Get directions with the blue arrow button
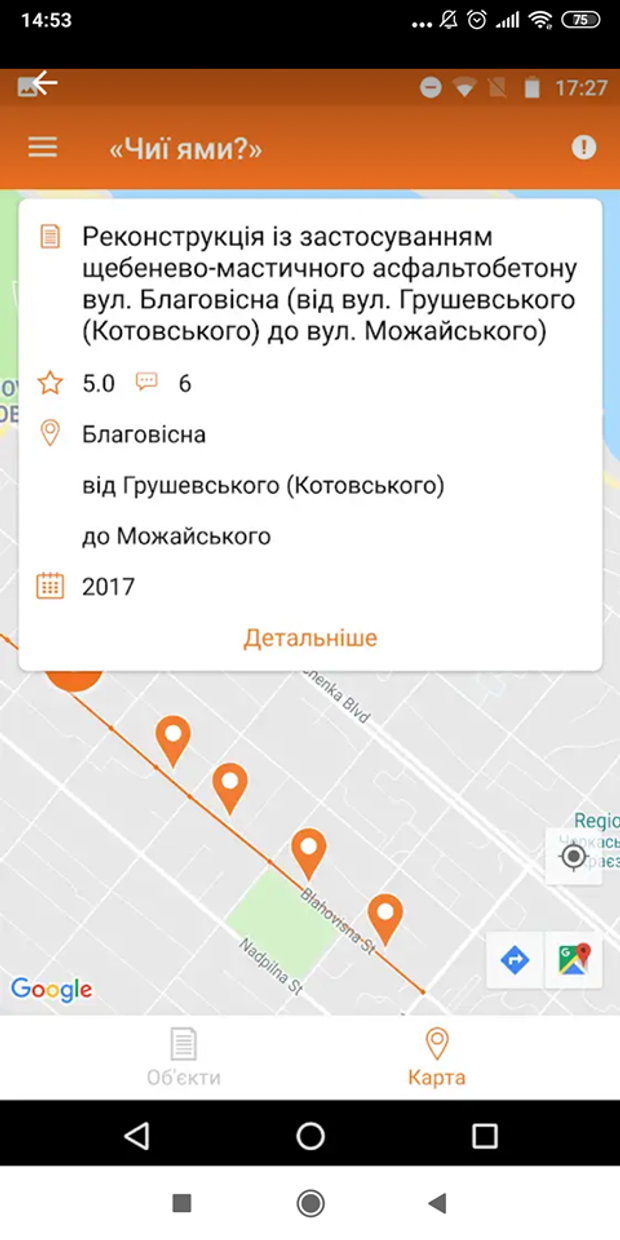The image size is (620, 1240). (x=515, y=961)
